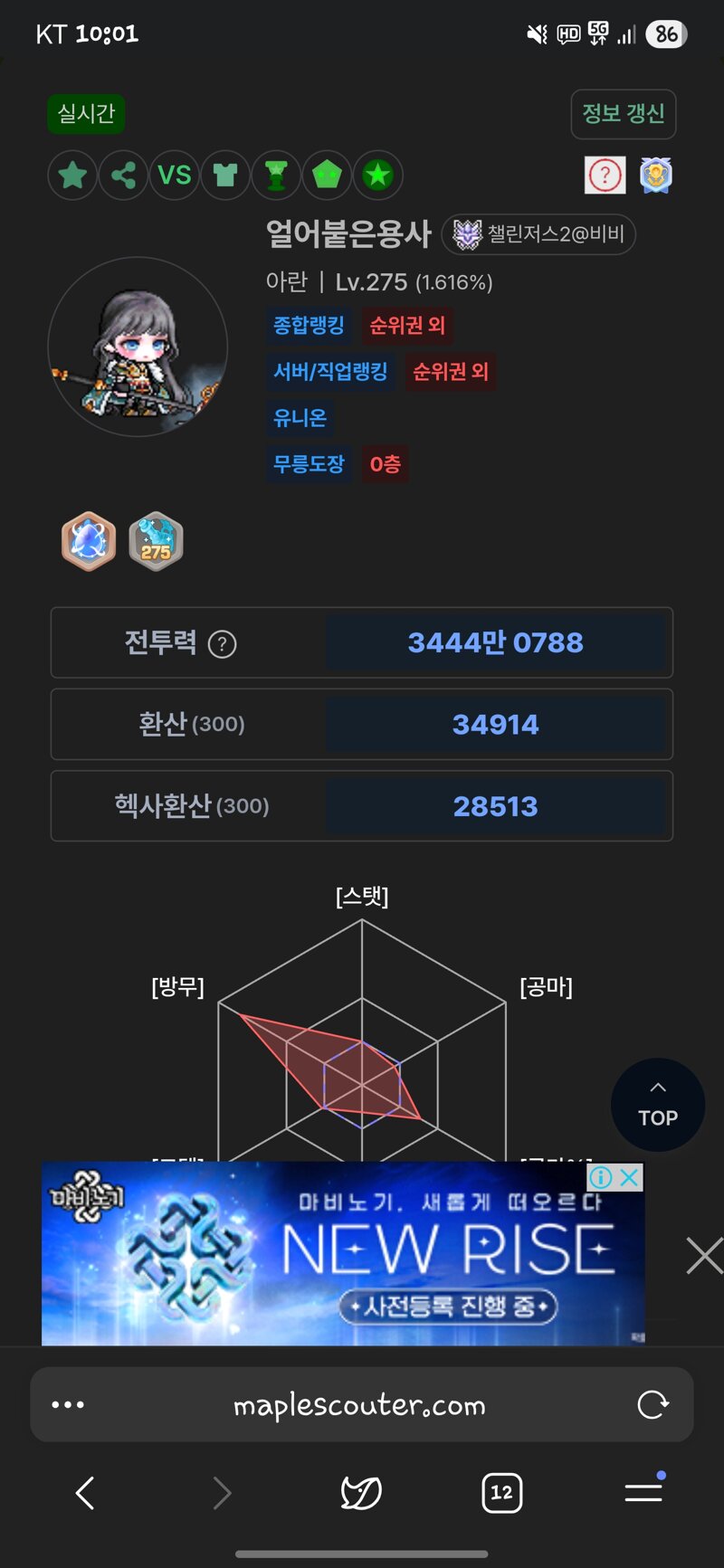Dismiss the bottom ad banner
724x1568 pixels.
click(x=703, y=1256)
